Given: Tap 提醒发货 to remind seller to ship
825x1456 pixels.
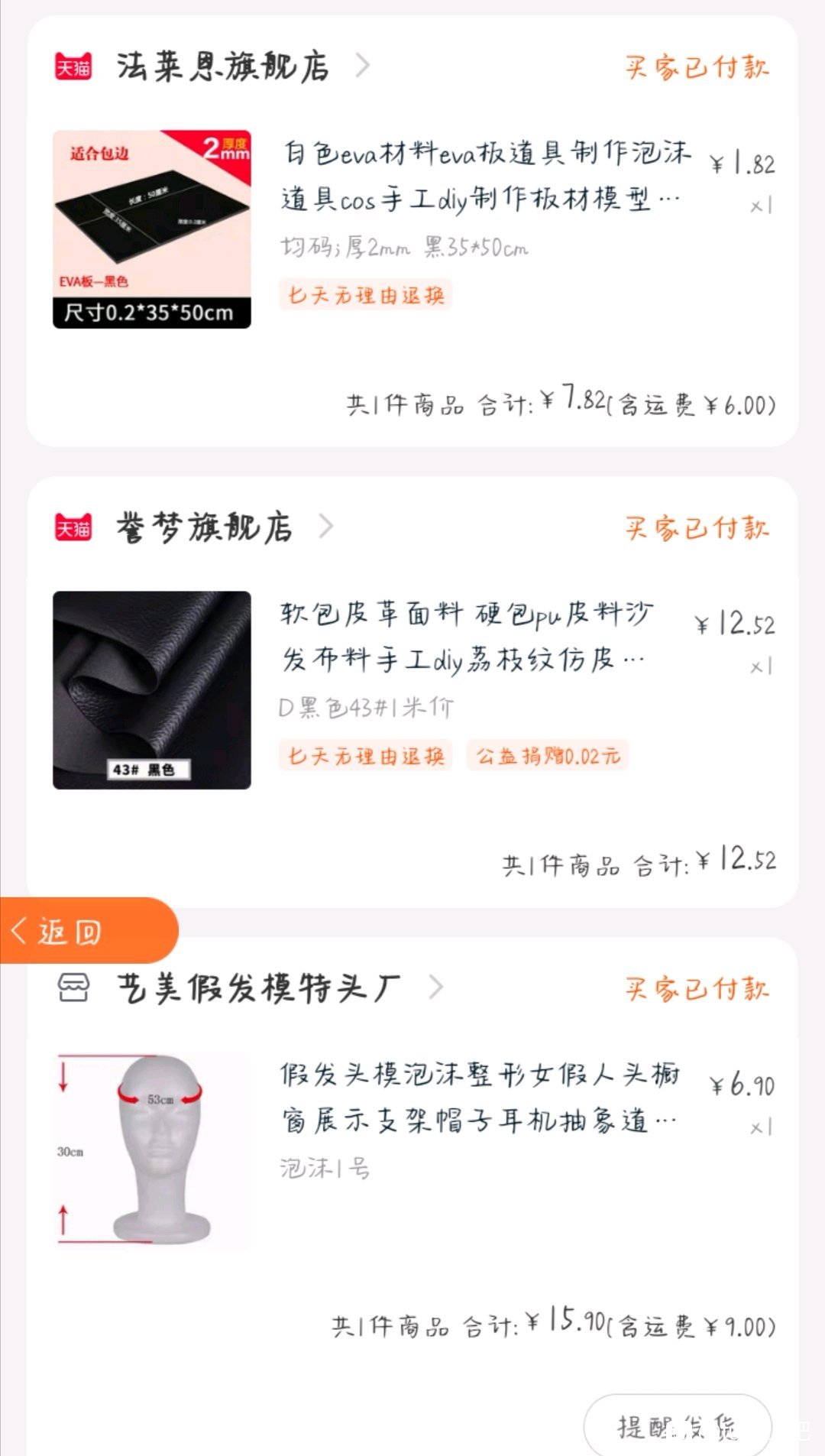Looking at the screenshot, I should point(677,1426).
